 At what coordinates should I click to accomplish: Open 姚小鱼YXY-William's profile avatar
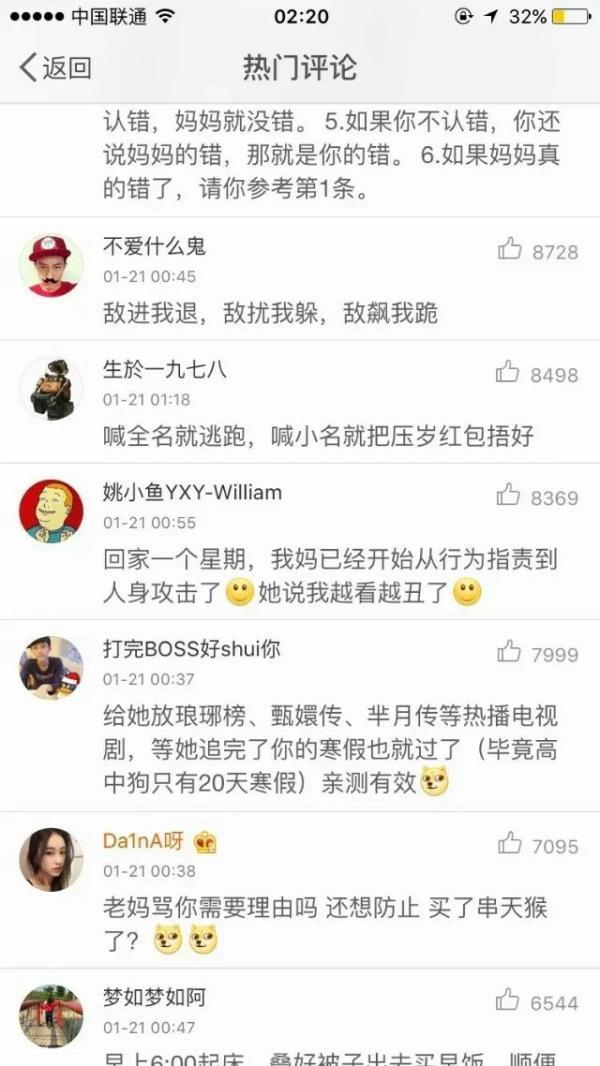51,512
